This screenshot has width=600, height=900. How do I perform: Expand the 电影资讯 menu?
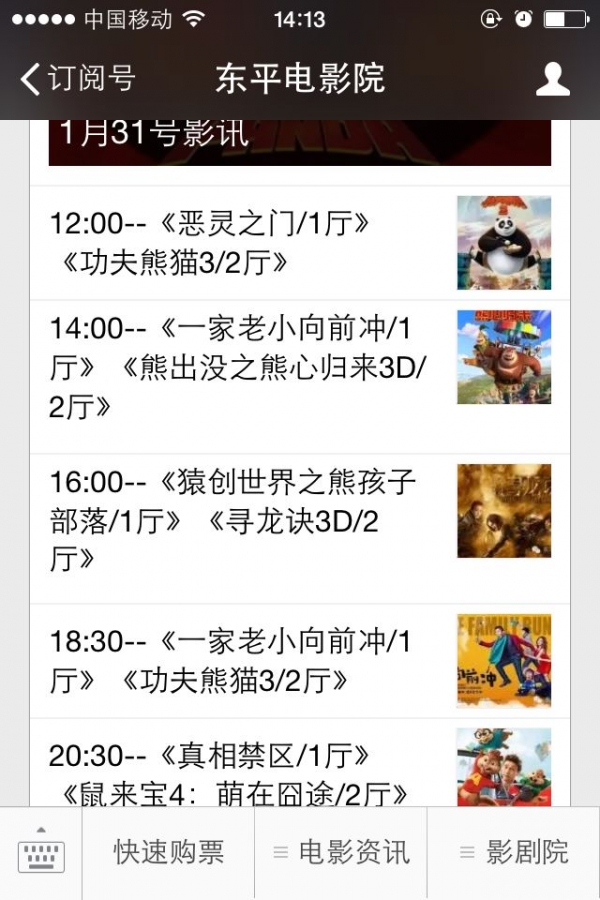341,853
